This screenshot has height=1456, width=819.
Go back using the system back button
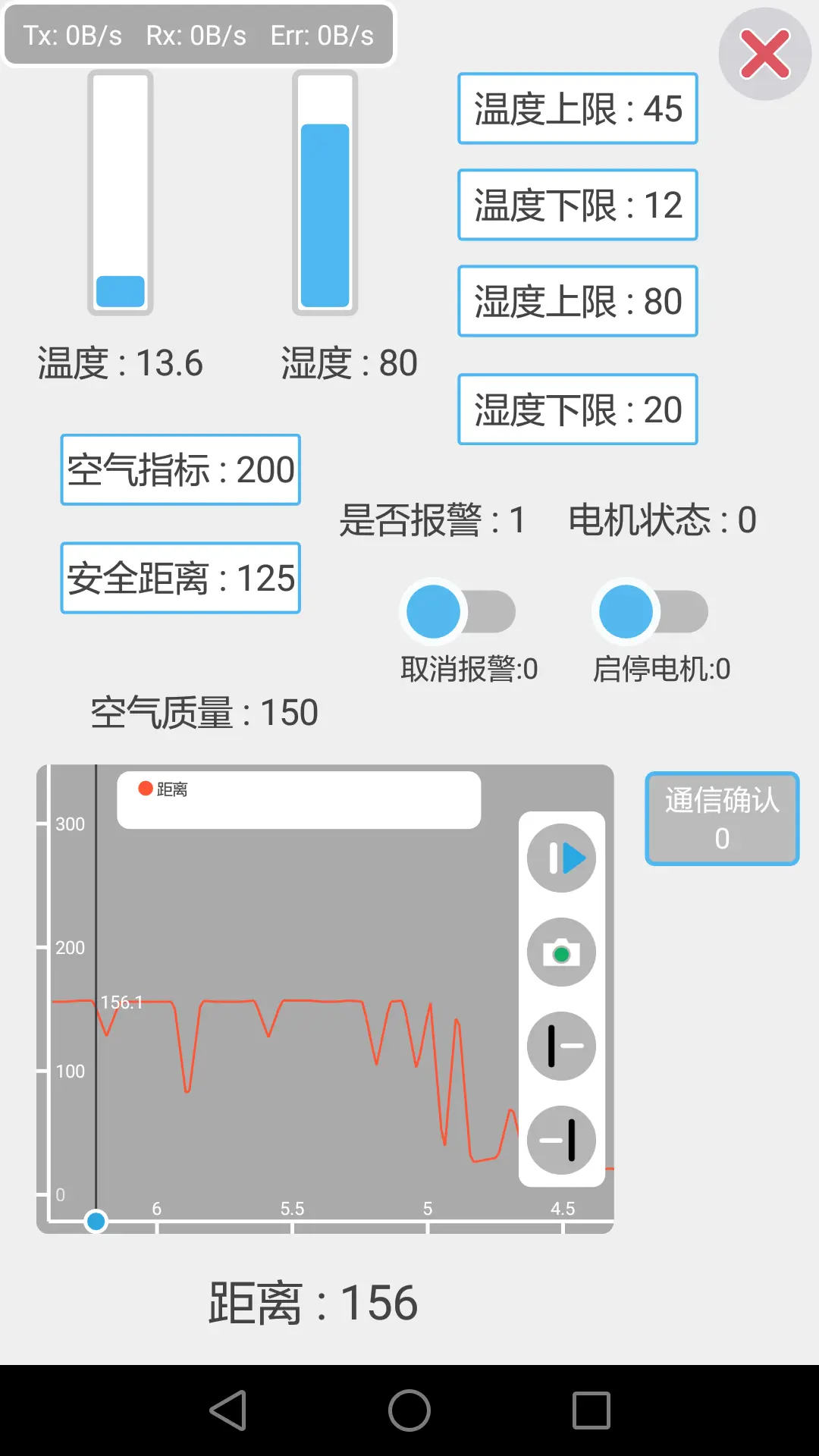pos(227,1410)
